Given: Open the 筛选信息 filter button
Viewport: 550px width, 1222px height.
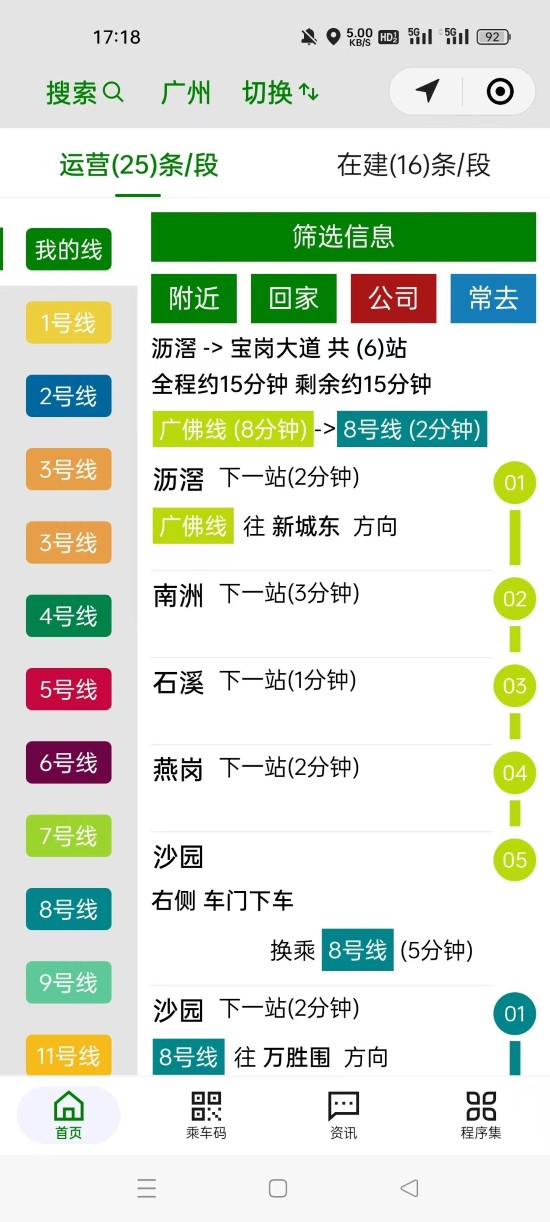Looking at the screenshot, I should [343, 237].
